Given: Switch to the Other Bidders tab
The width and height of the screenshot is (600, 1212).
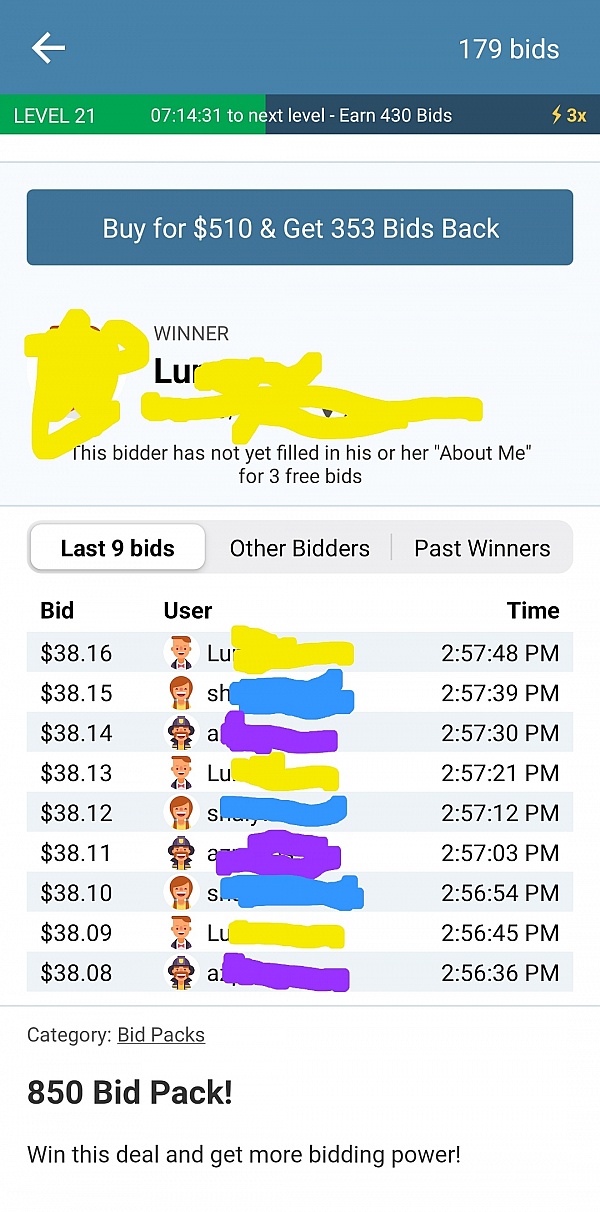Looking at the screenshot, I should [299, 548].
